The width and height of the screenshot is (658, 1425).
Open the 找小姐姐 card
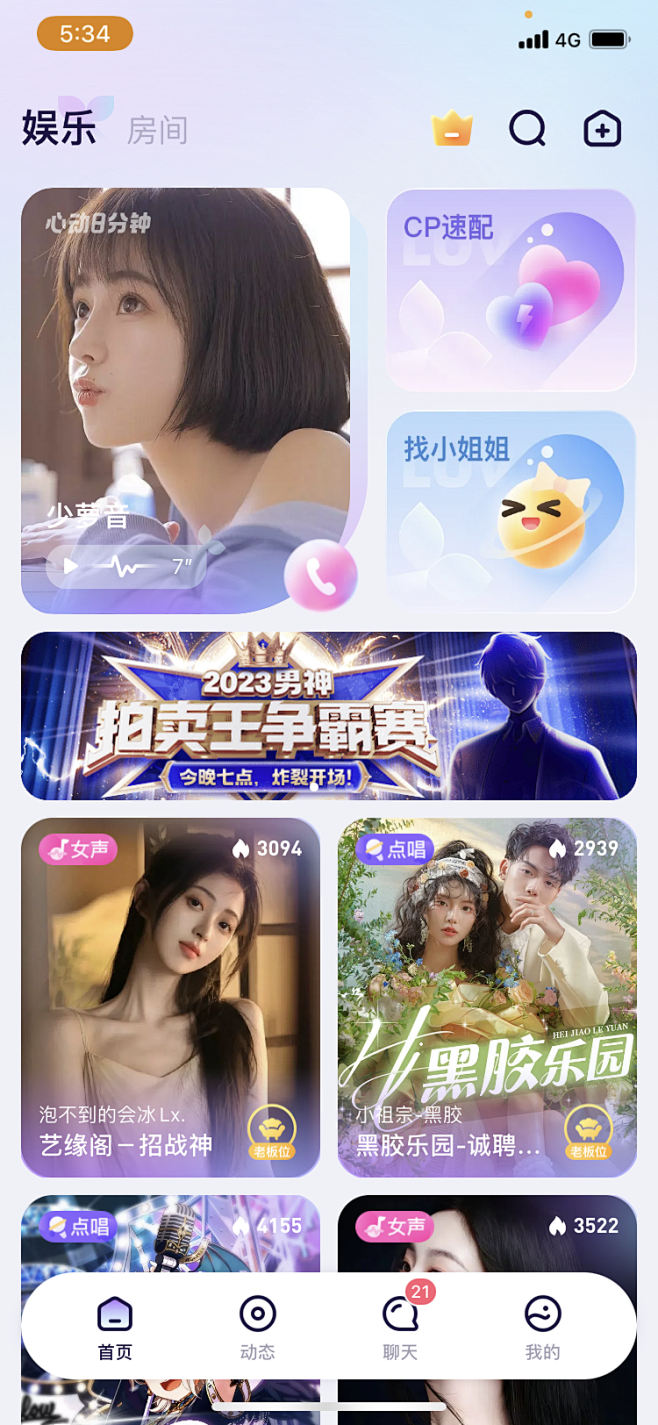[511, 510]
